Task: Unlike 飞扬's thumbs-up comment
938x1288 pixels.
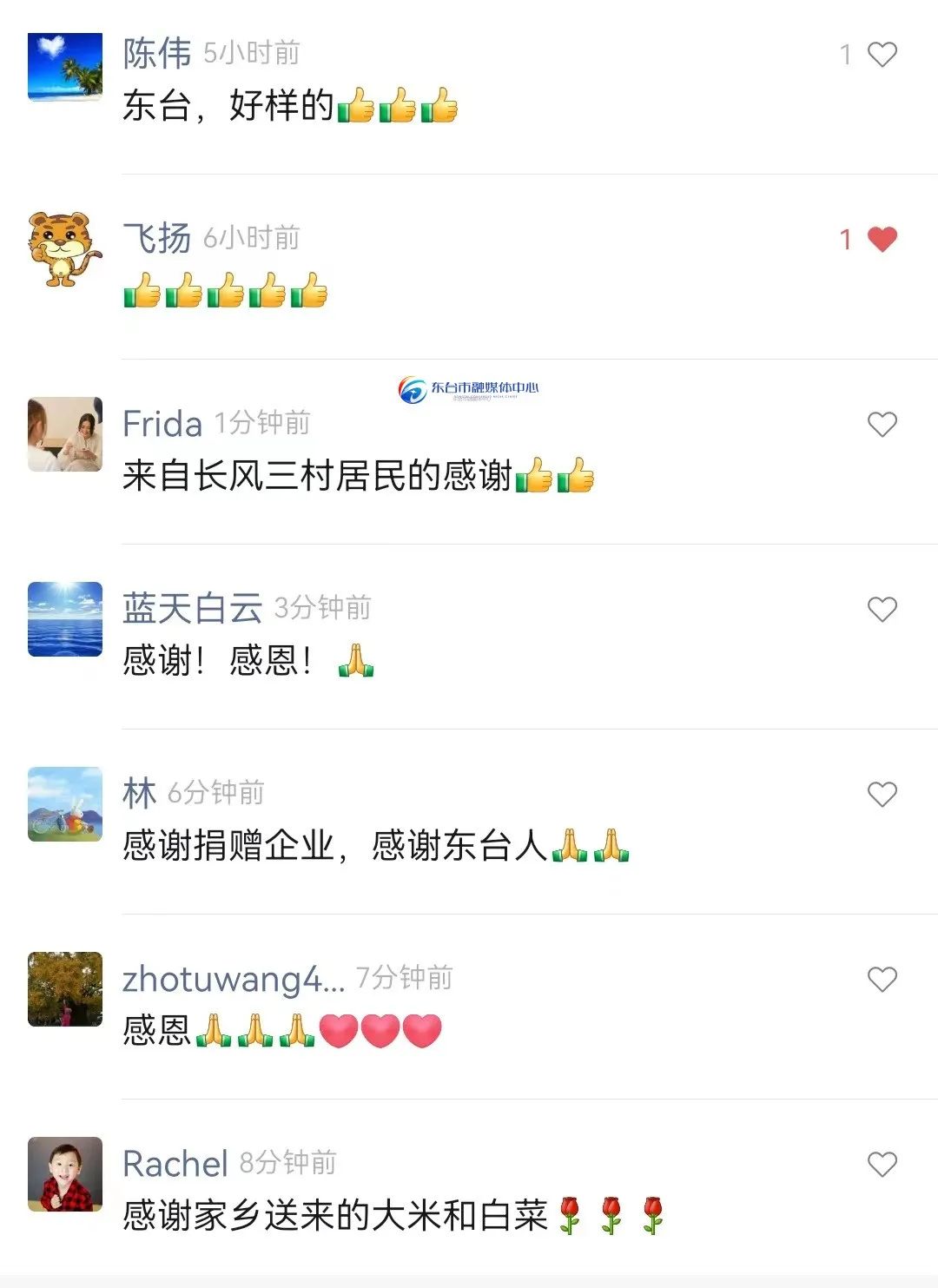Action: pyautogui.click(x=882, y=240)
